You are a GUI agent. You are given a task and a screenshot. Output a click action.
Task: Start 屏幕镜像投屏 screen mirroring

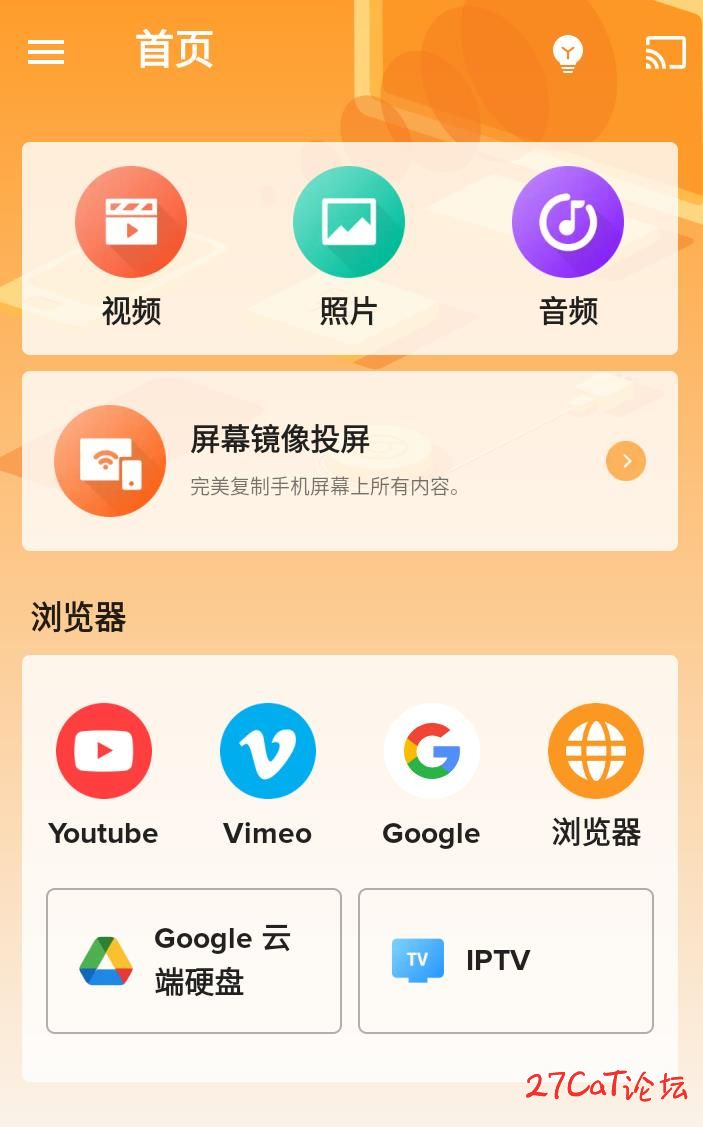point(349,461)
